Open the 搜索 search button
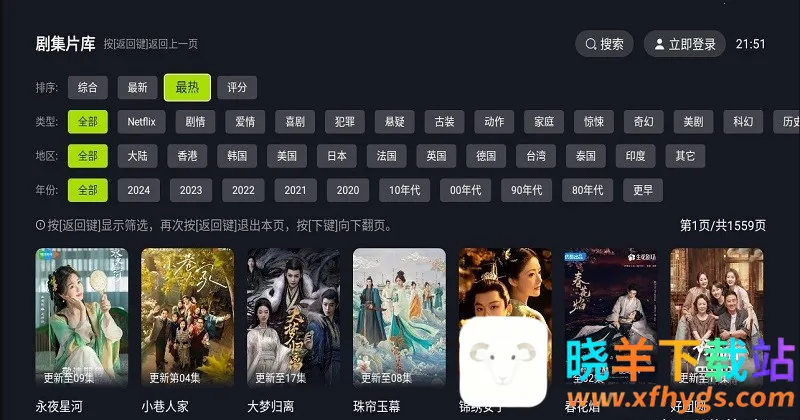The width and height of the screenshot is (800, 420). 604,44
